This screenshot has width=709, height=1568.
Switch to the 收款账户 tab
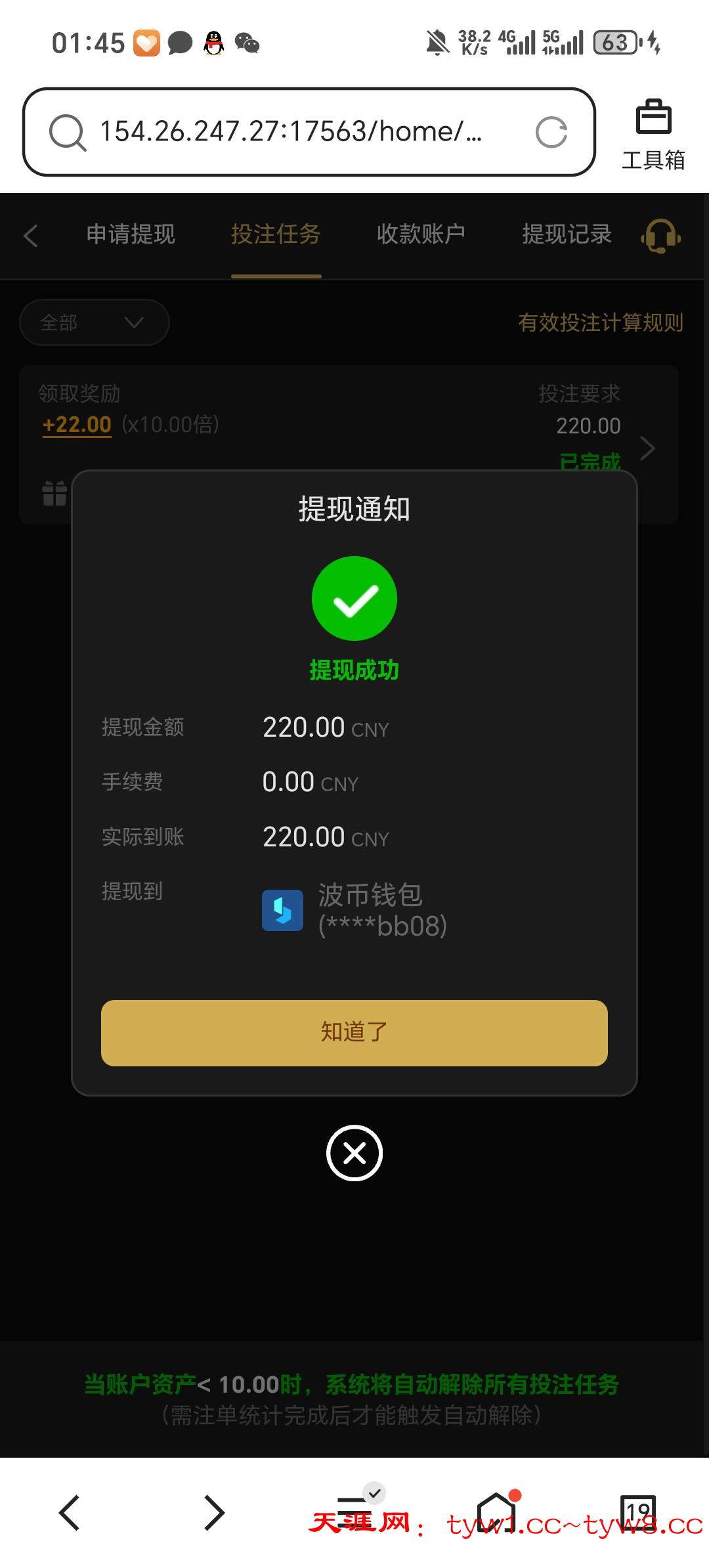pyautogui.click(x=421, y=234)
